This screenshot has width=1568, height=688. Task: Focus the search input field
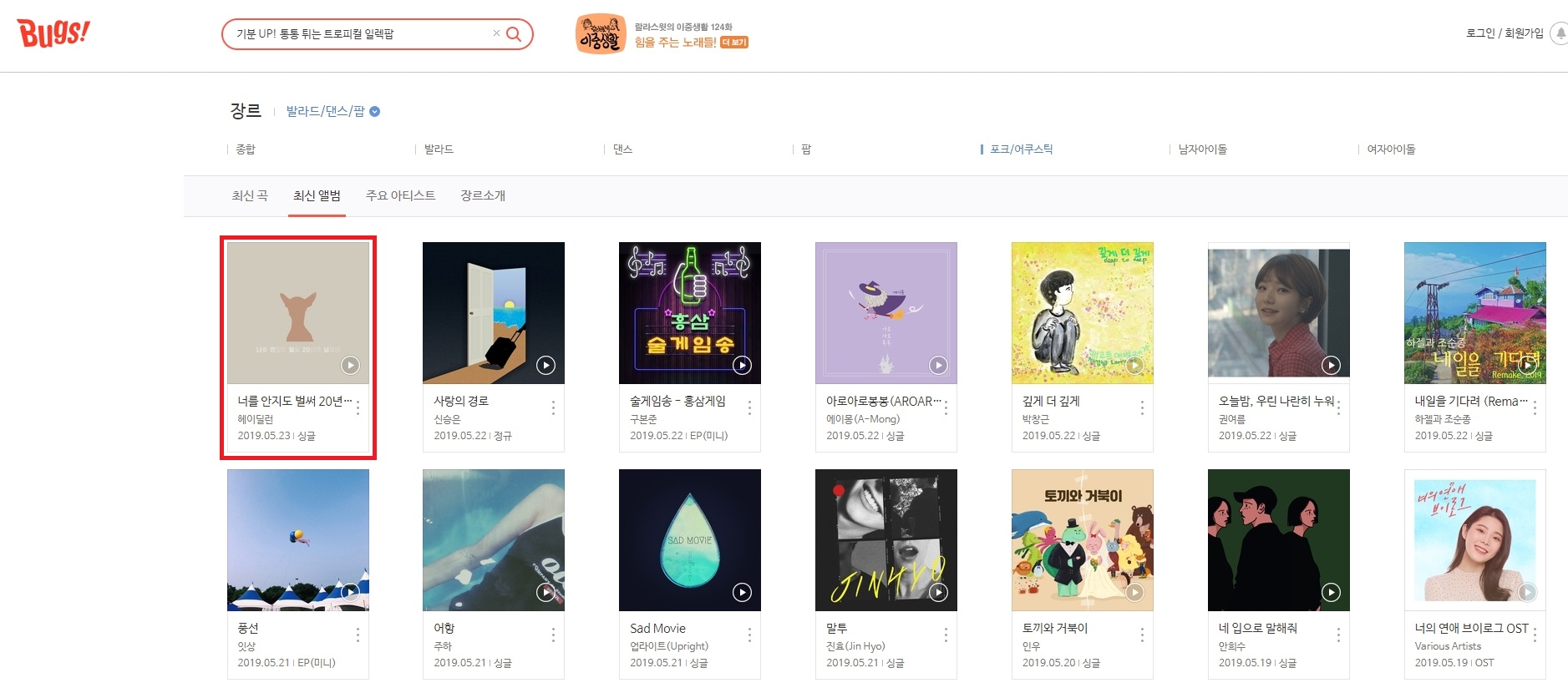(359, 34)
